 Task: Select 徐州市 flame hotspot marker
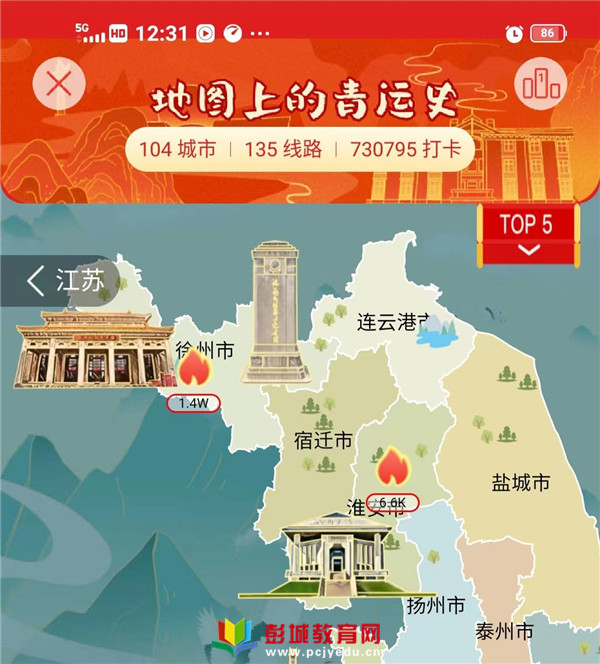coord(191,371)
